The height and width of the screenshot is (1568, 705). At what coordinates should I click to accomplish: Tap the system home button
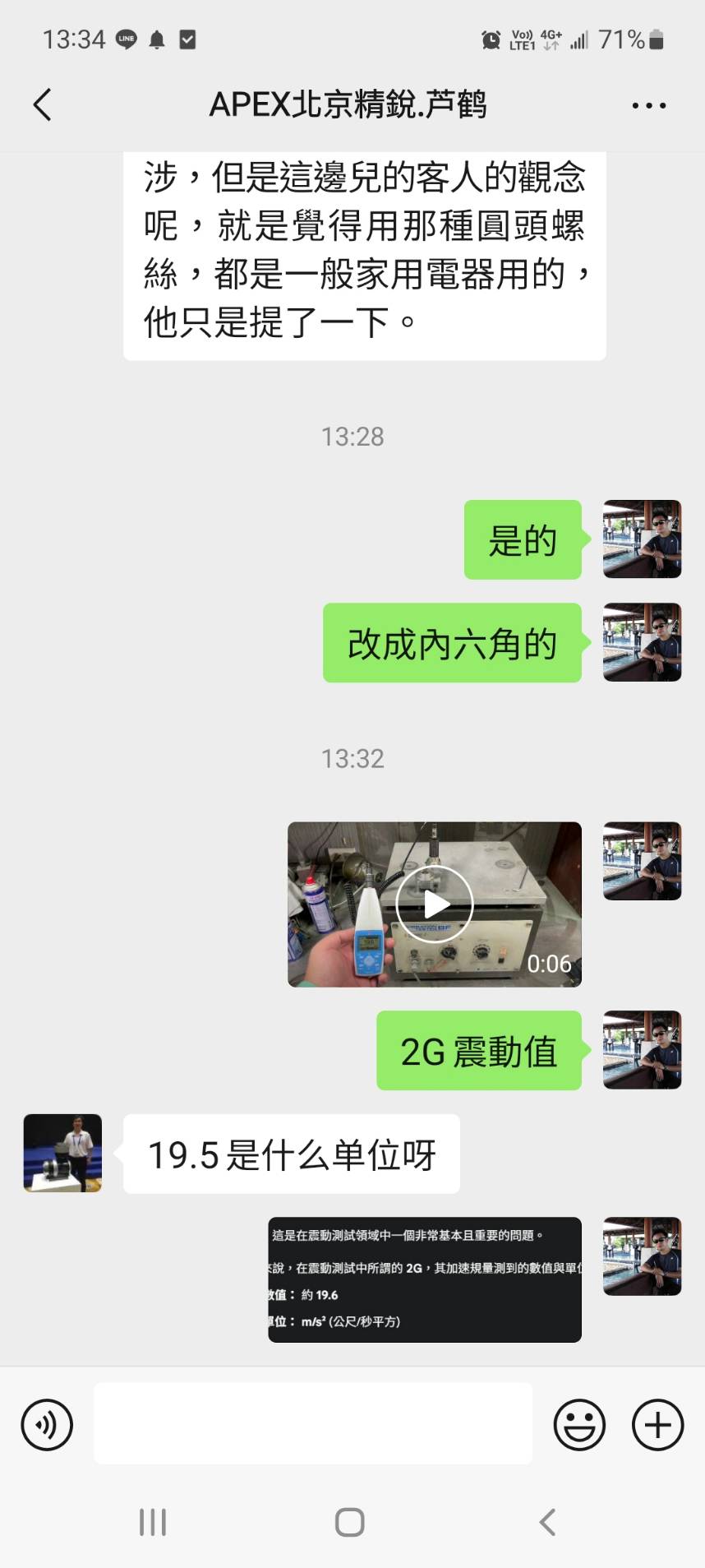click(350, 1522)
